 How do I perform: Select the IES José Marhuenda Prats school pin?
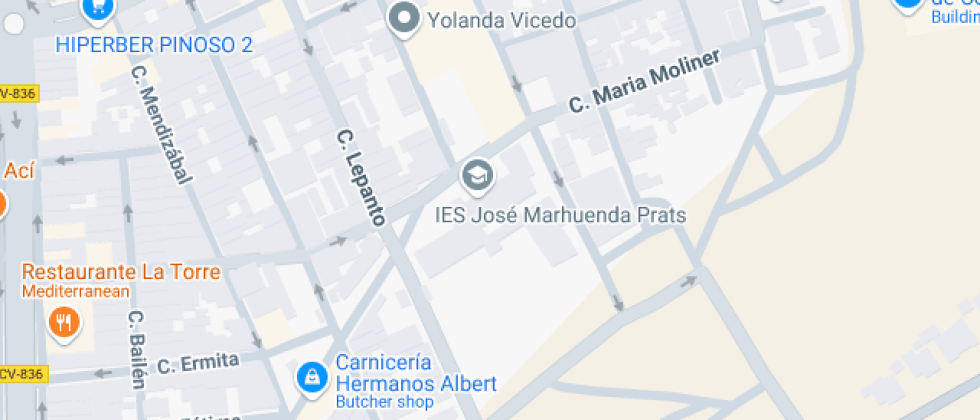click(478, 176)
